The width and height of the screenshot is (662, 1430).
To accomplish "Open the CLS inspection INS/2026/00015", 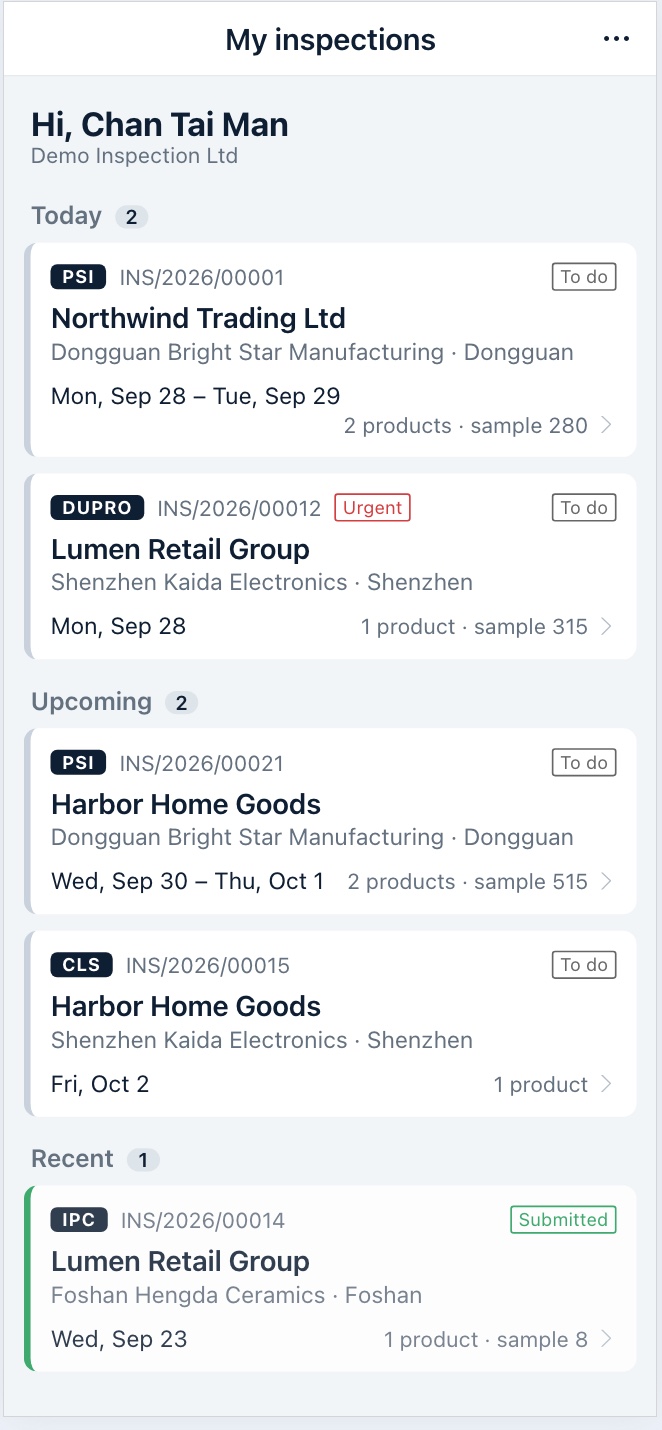I will click(x=331, y=1023).
